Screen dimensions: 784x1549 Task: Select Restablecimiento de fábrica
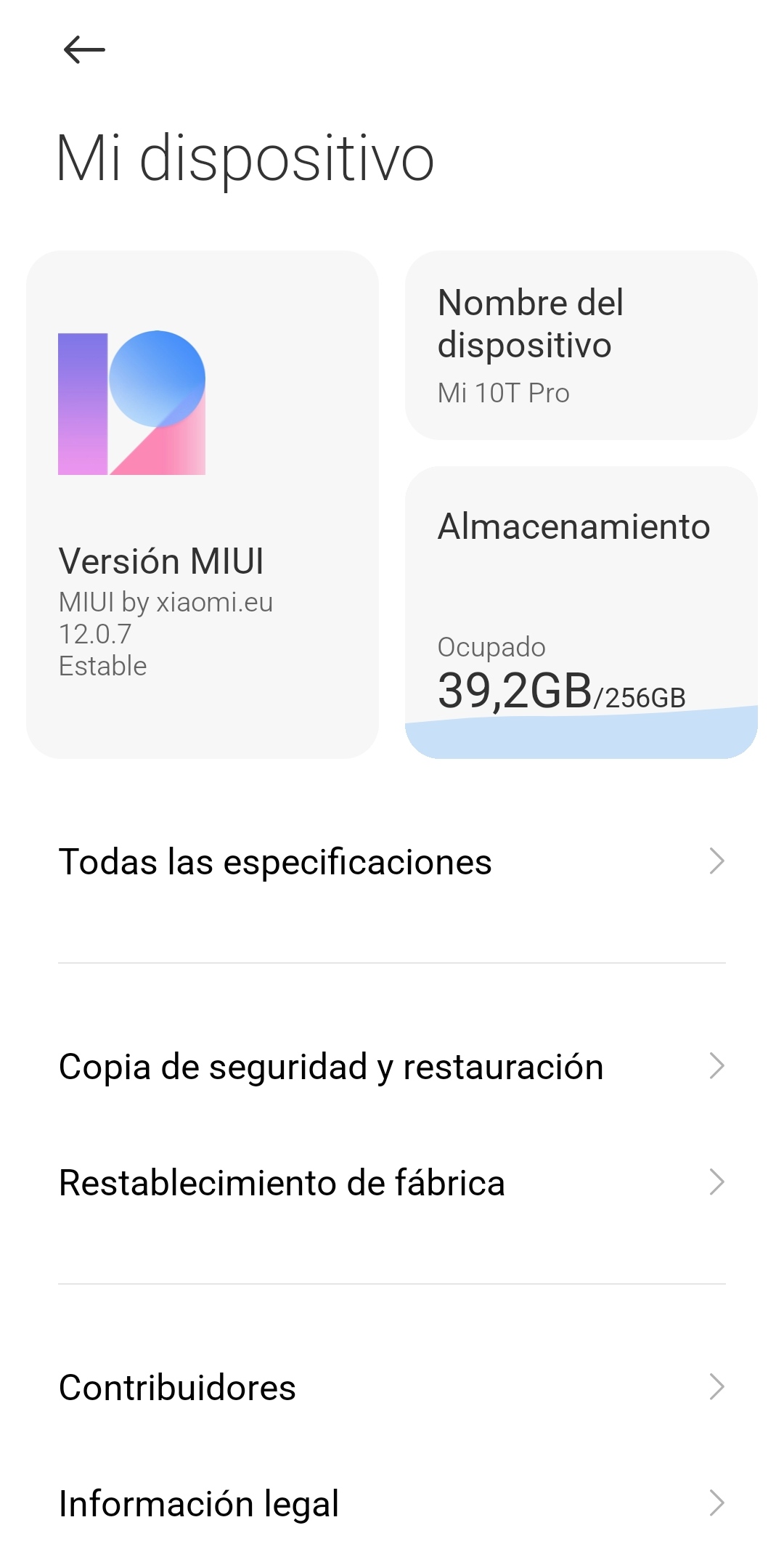392,1183
